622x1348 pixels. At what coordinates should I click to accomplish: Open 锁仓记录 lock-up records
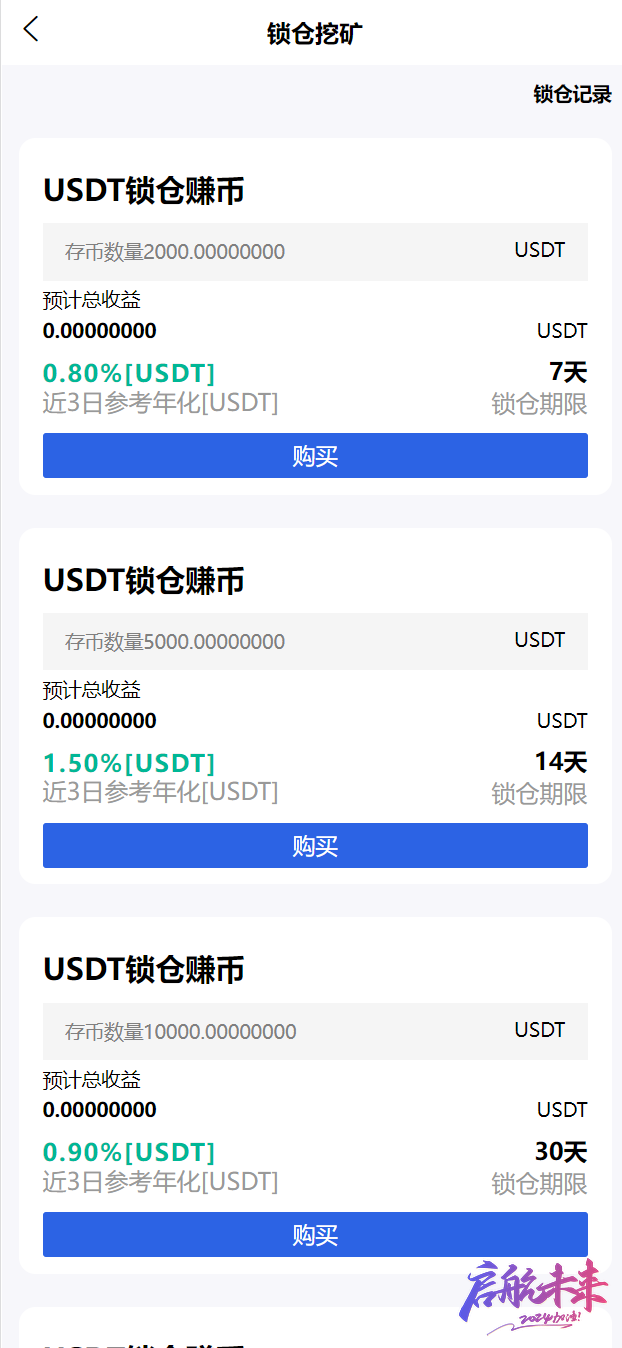(572, 94)
